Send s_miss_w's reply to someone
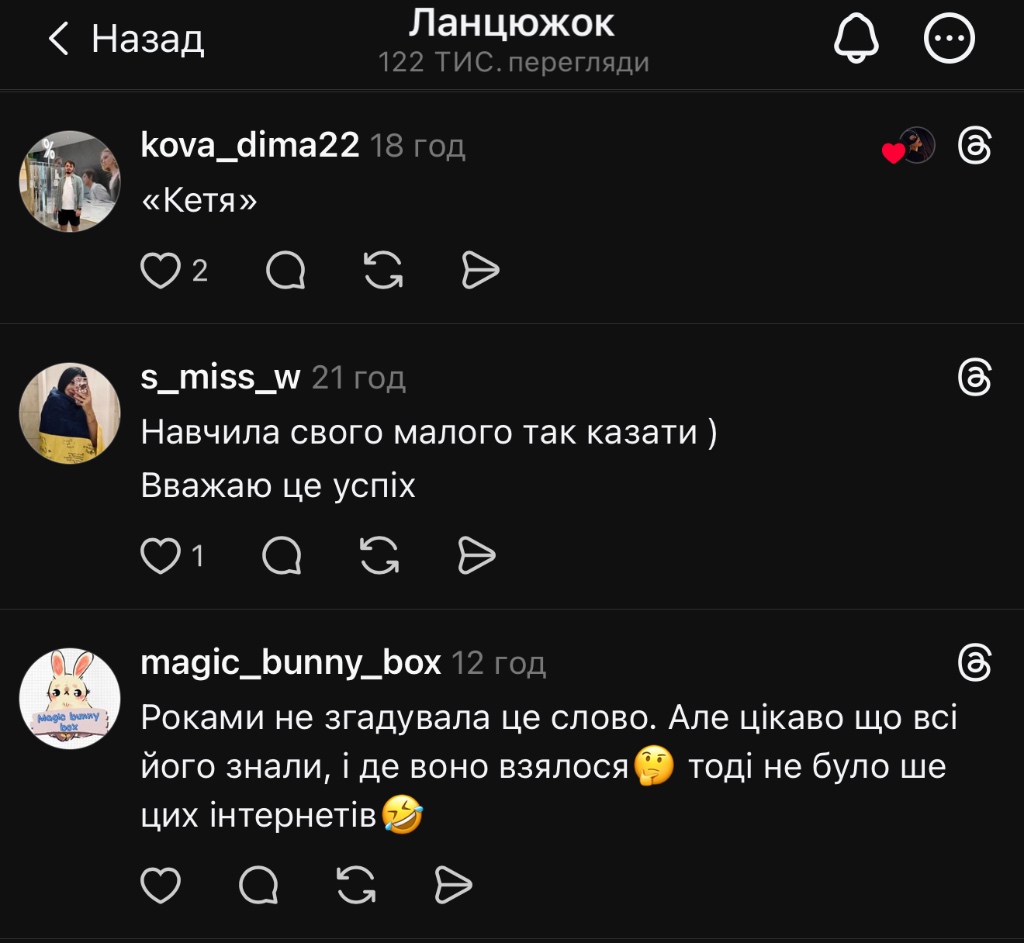The height and width of the screenshot is (943, 1024). (475, 556)
